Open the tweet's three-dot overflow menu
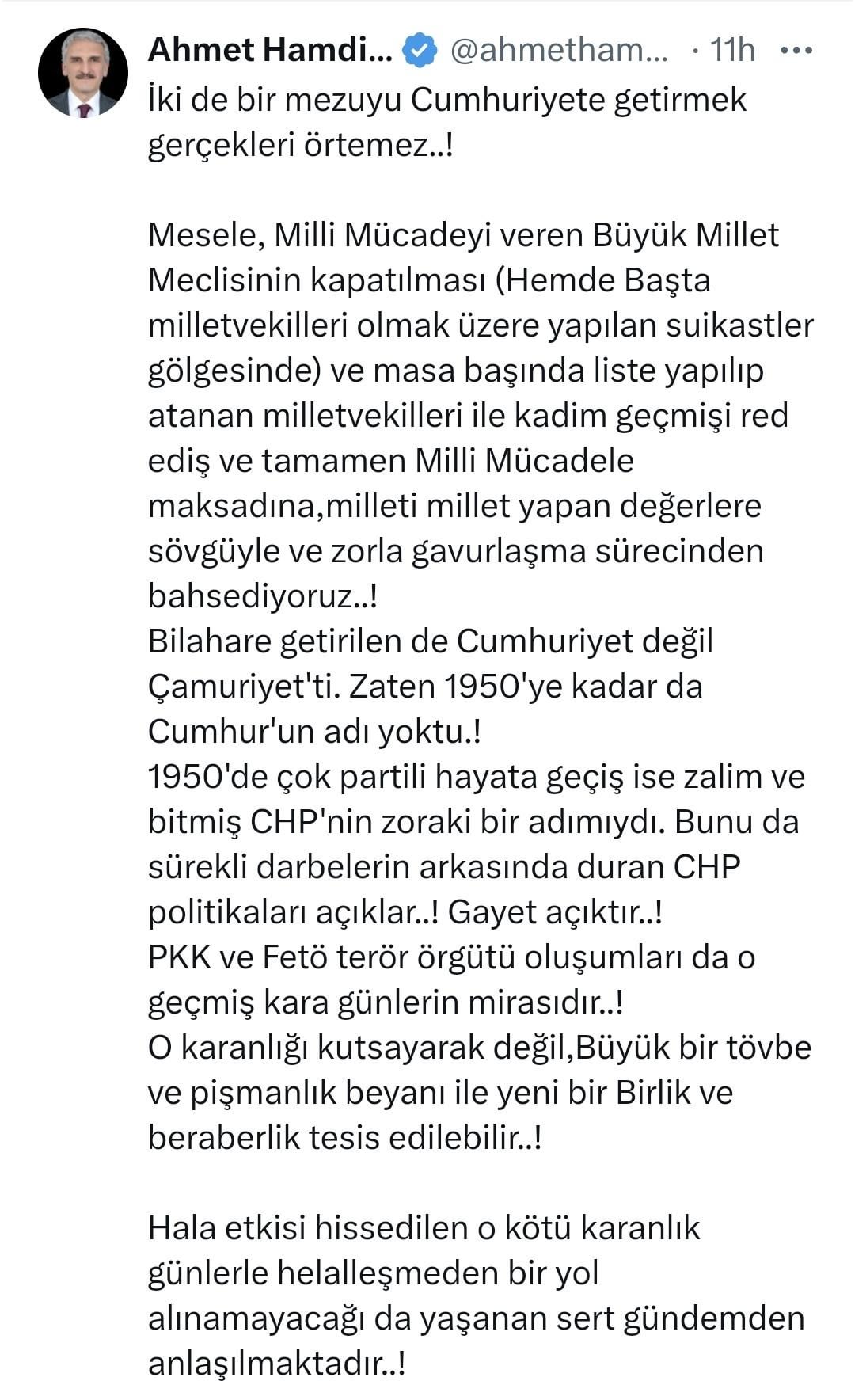This screenshot has height=1400, width=855. pos(796,51)
